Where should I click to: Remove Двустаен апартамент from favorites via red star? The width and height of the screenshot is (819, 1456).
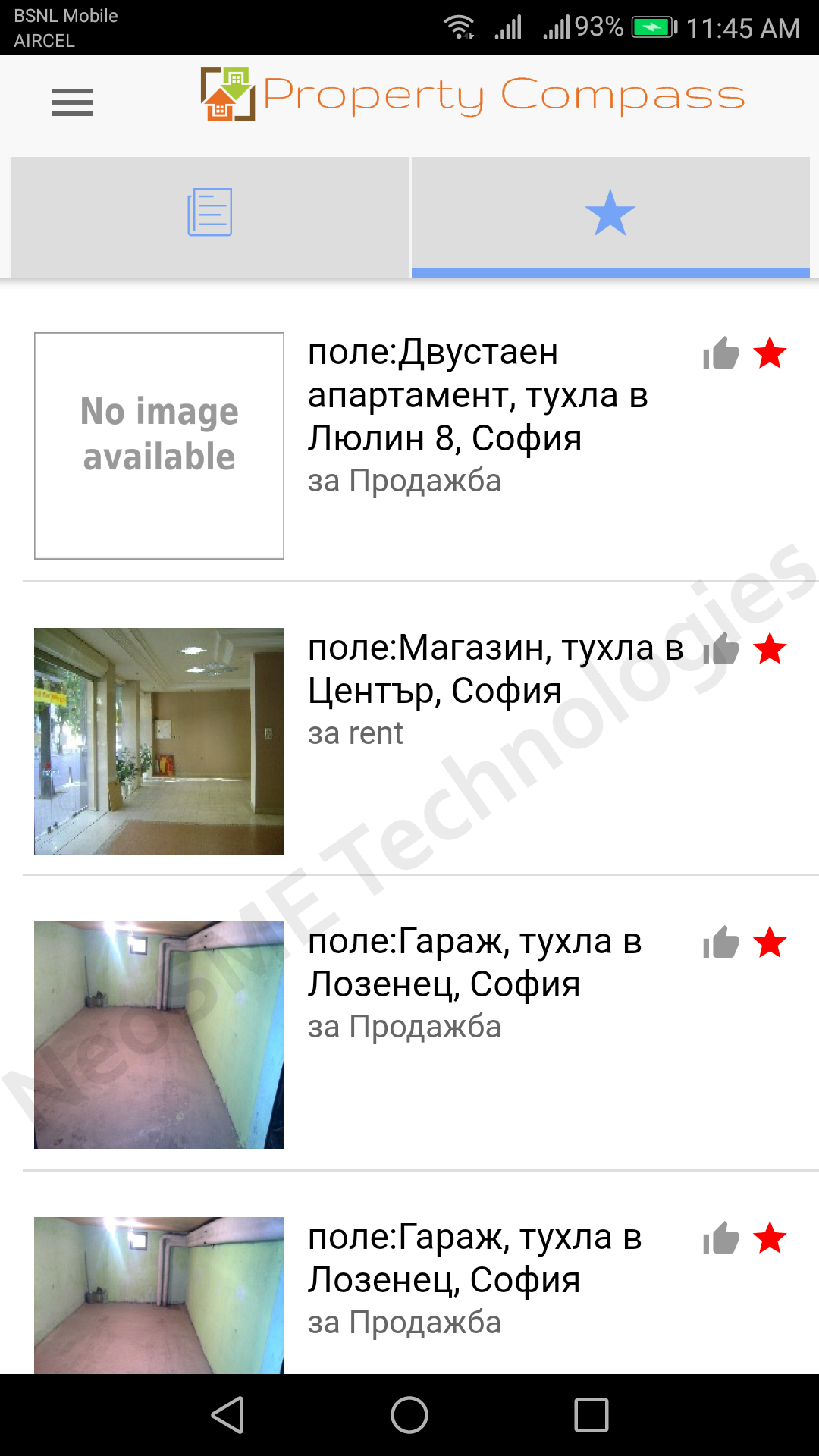click(770, 353)
